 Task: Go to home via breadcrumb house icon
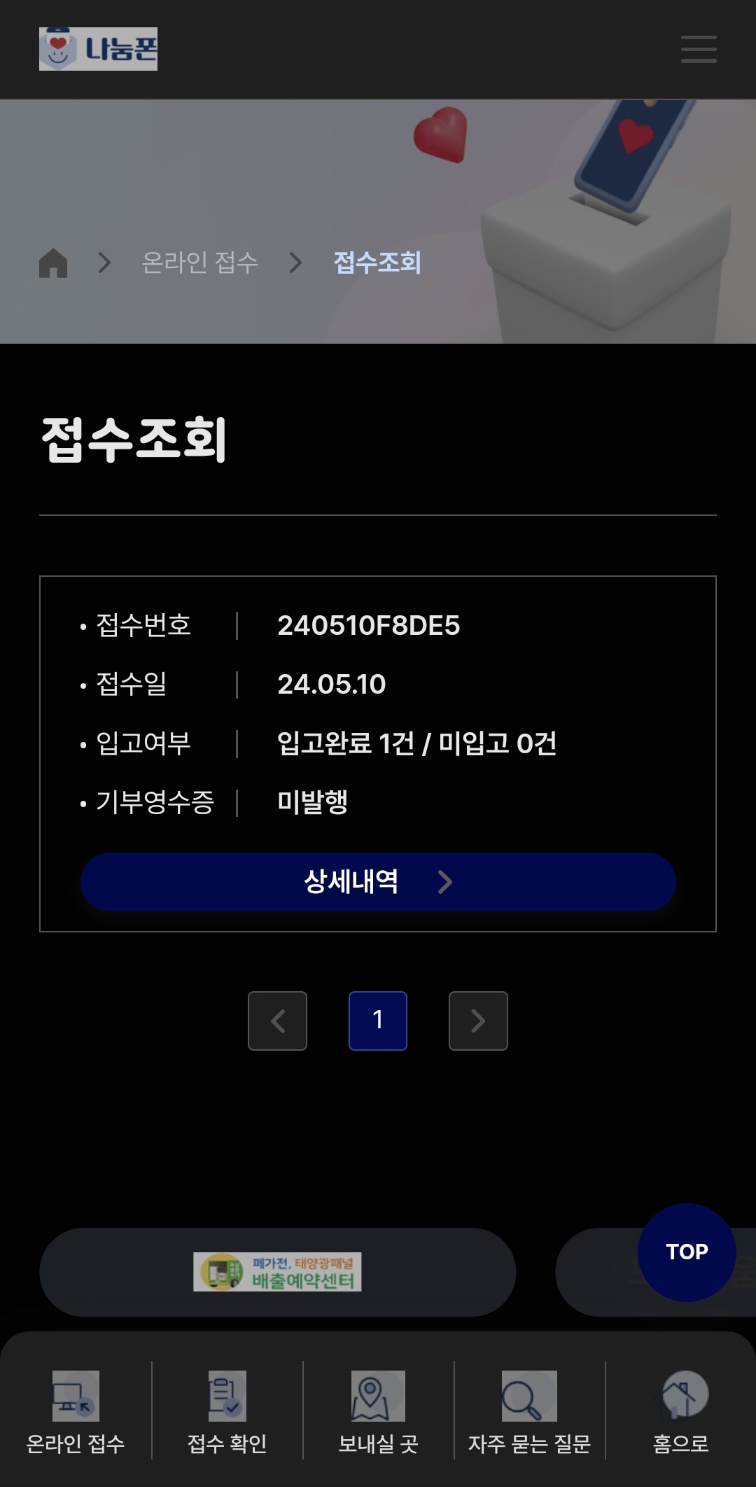point(53,263)
